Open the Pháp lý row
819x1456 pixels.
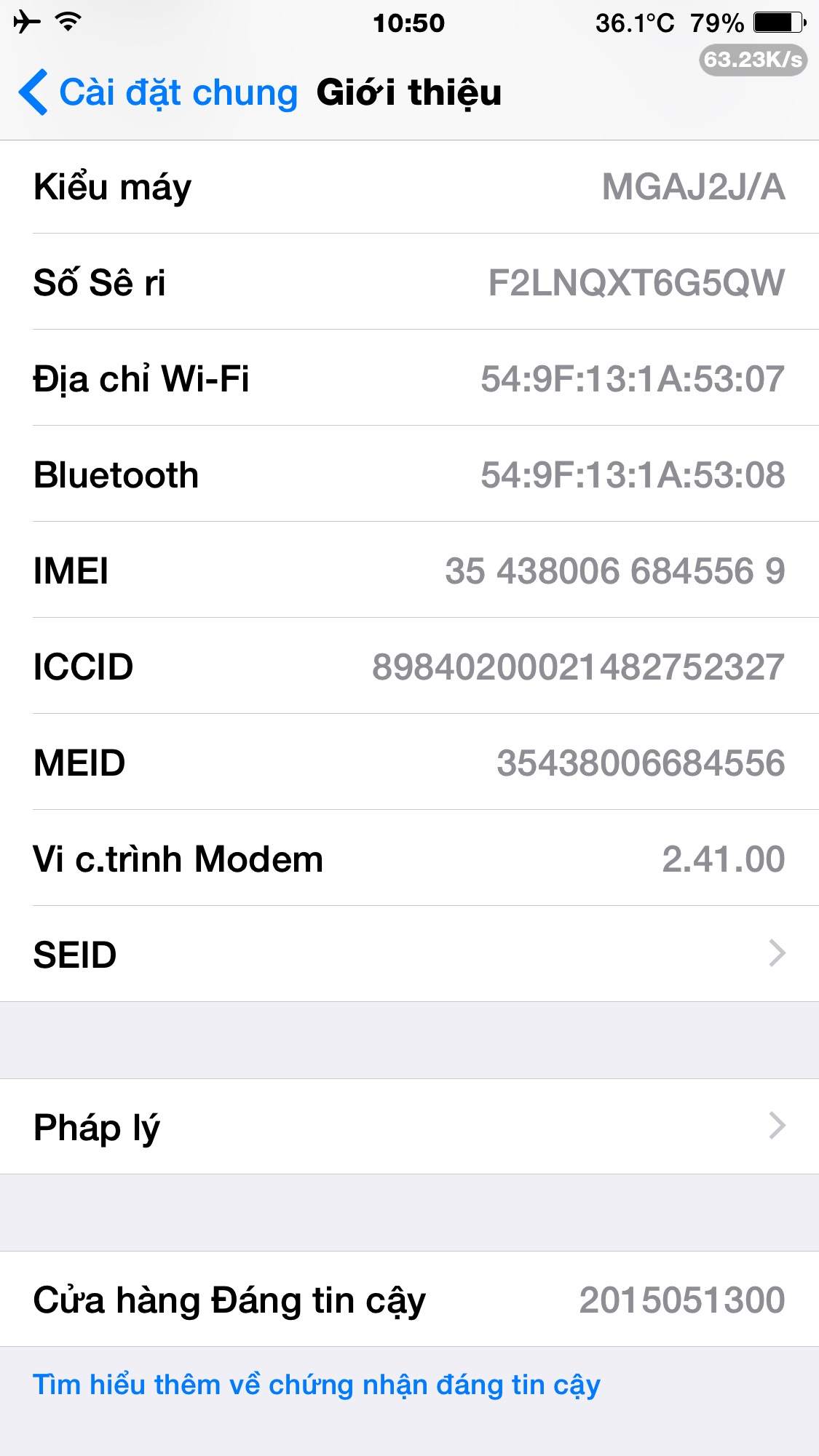(x=409, y=1126)
